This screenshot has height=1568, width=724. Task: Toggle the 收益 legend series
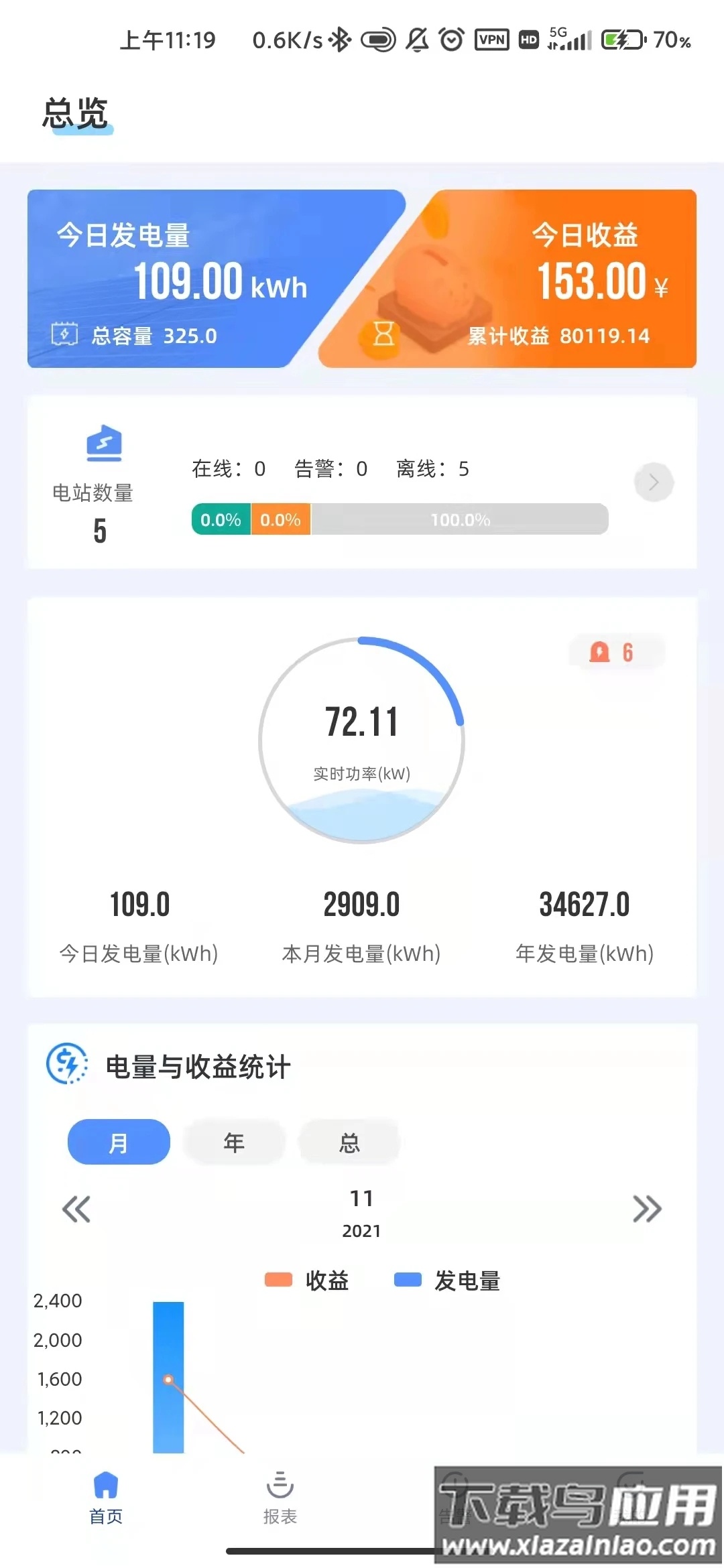click(308, 1281)
